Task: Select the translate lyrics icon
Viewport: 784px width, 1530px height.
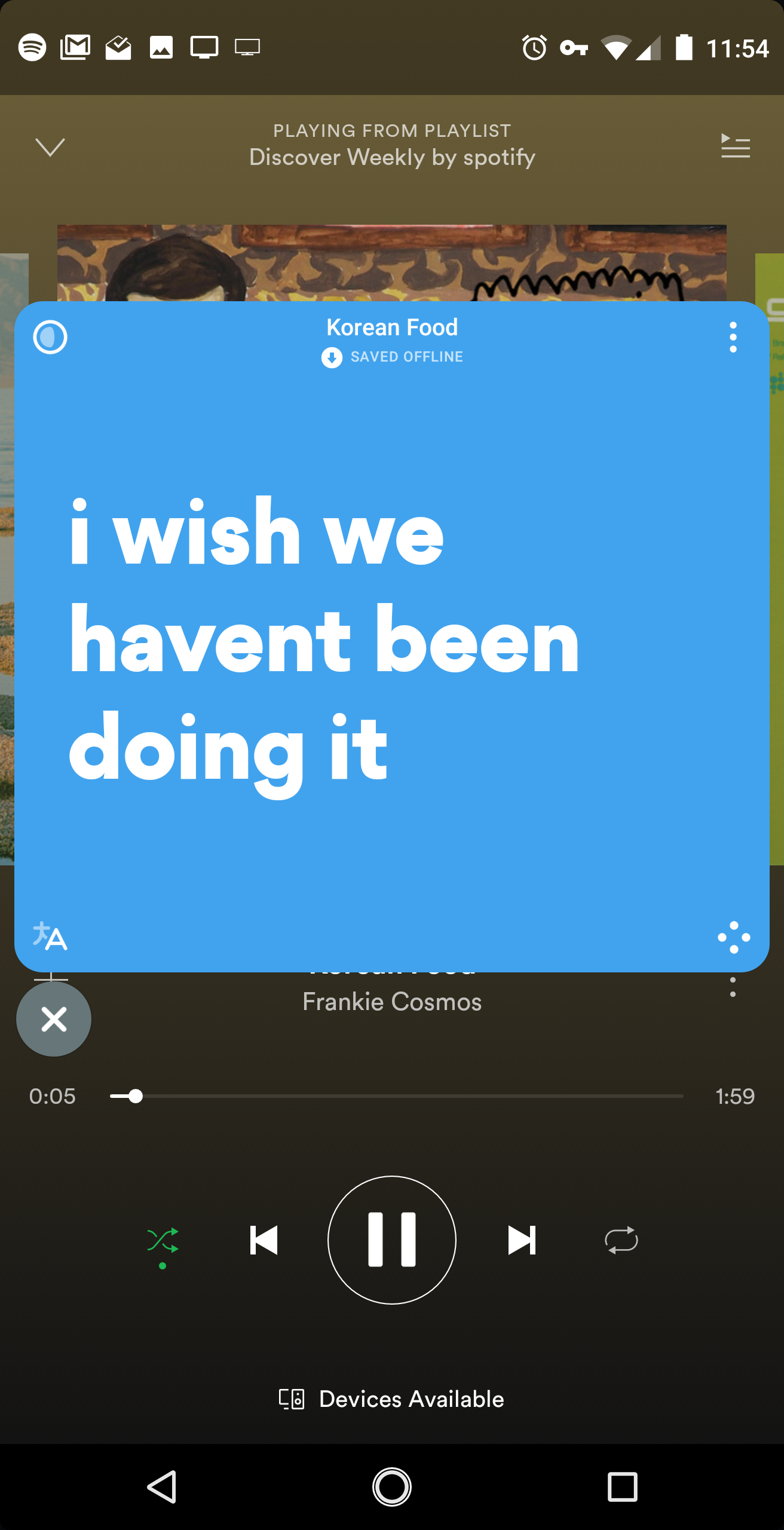Action: point(50,937)
